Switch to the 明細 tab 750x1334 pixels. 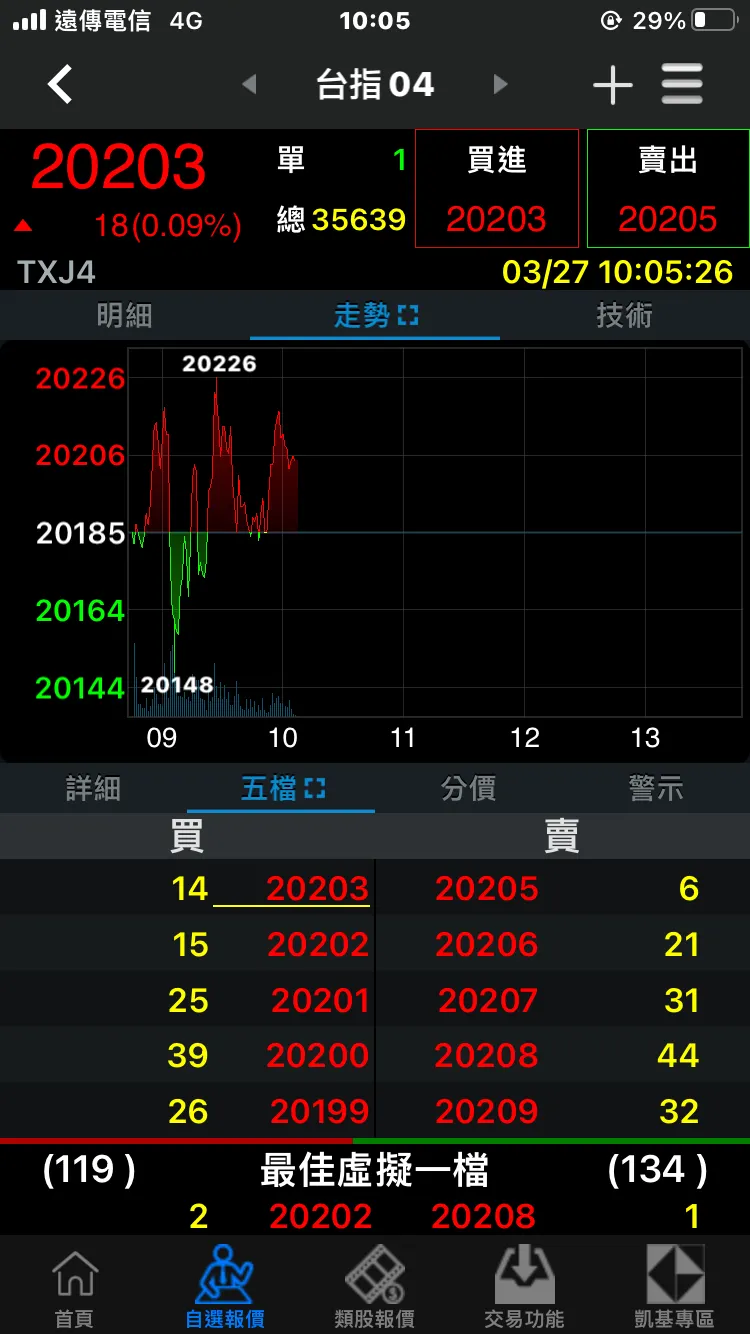[125, 316]
